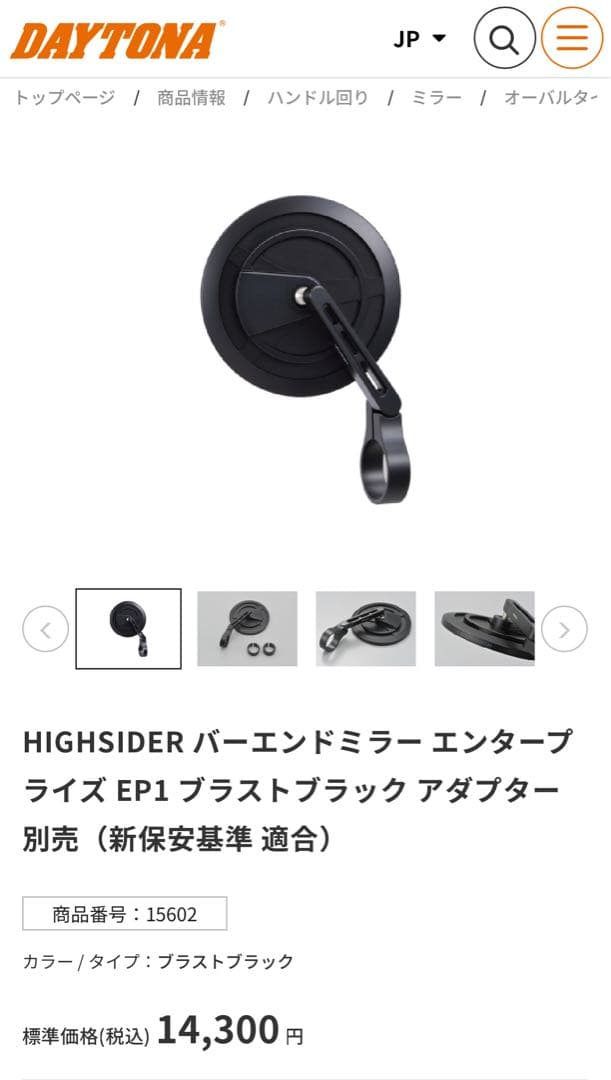Show the next product image

coord(564,629)
